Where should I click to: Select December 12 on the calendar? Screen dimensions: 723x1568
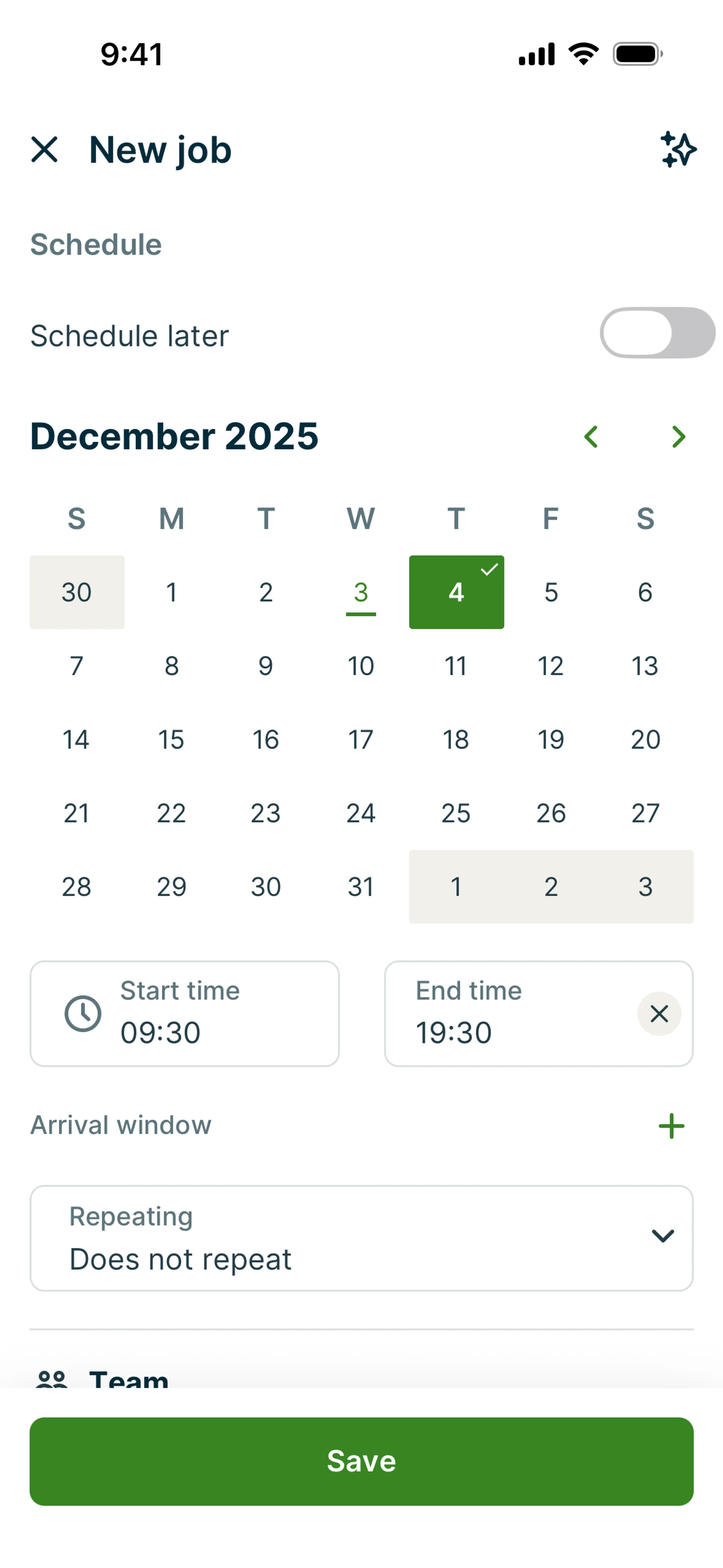click(x=551, y=666)
